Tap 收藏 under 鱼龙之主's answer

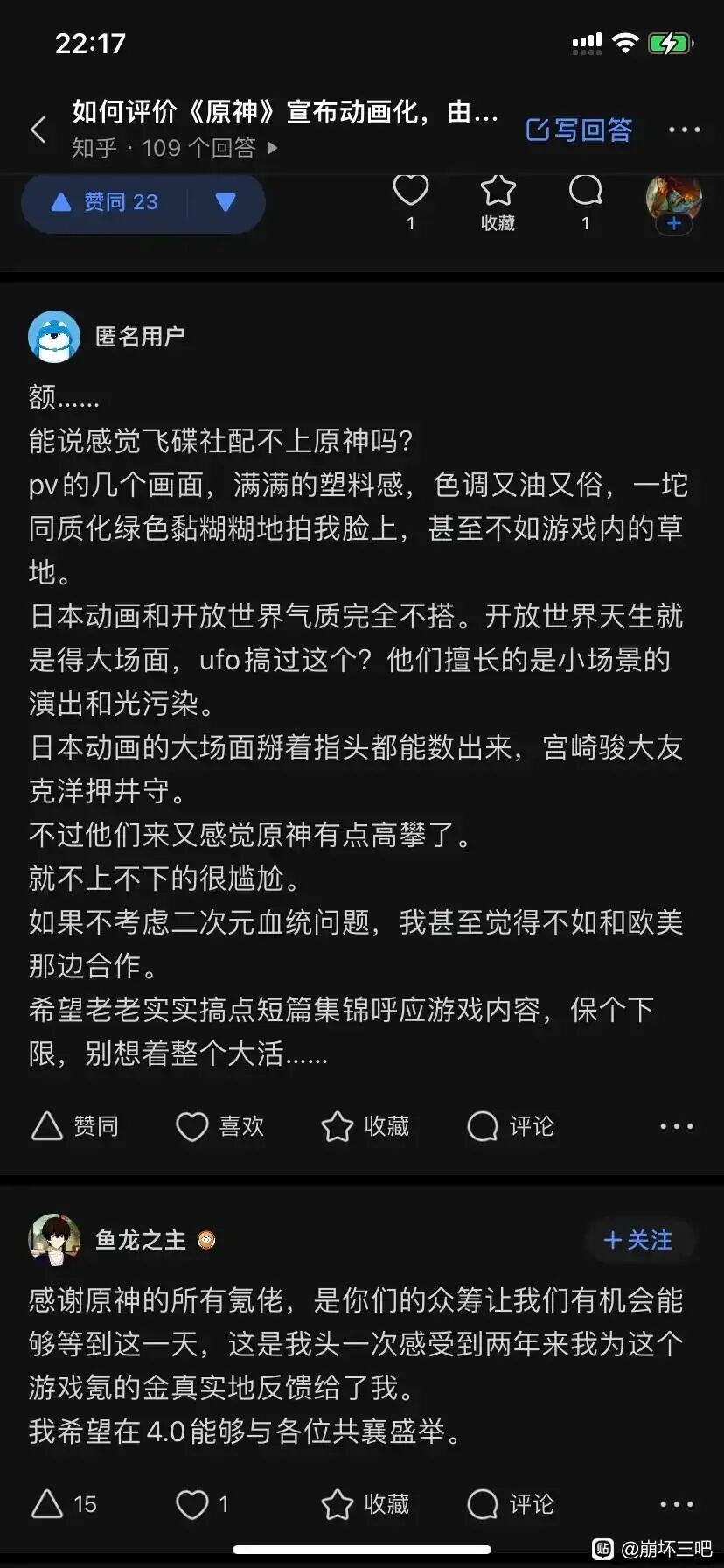(x=365, y=1504)
